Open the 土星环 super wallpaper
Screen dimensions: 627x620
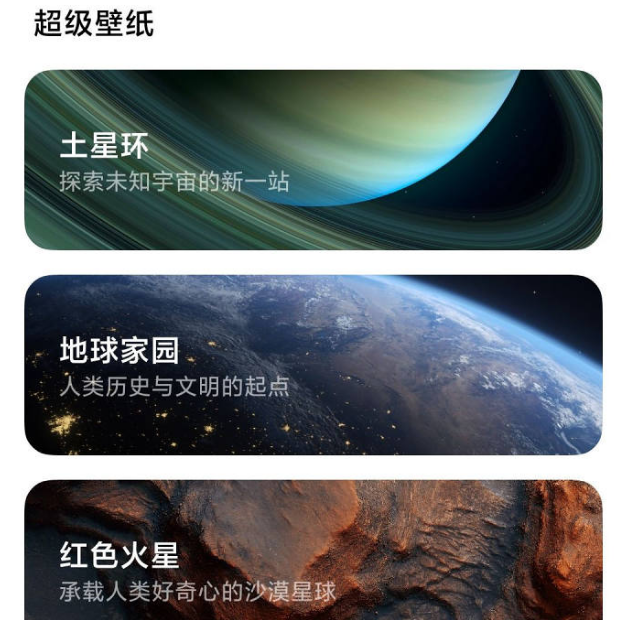coord(313,160)
